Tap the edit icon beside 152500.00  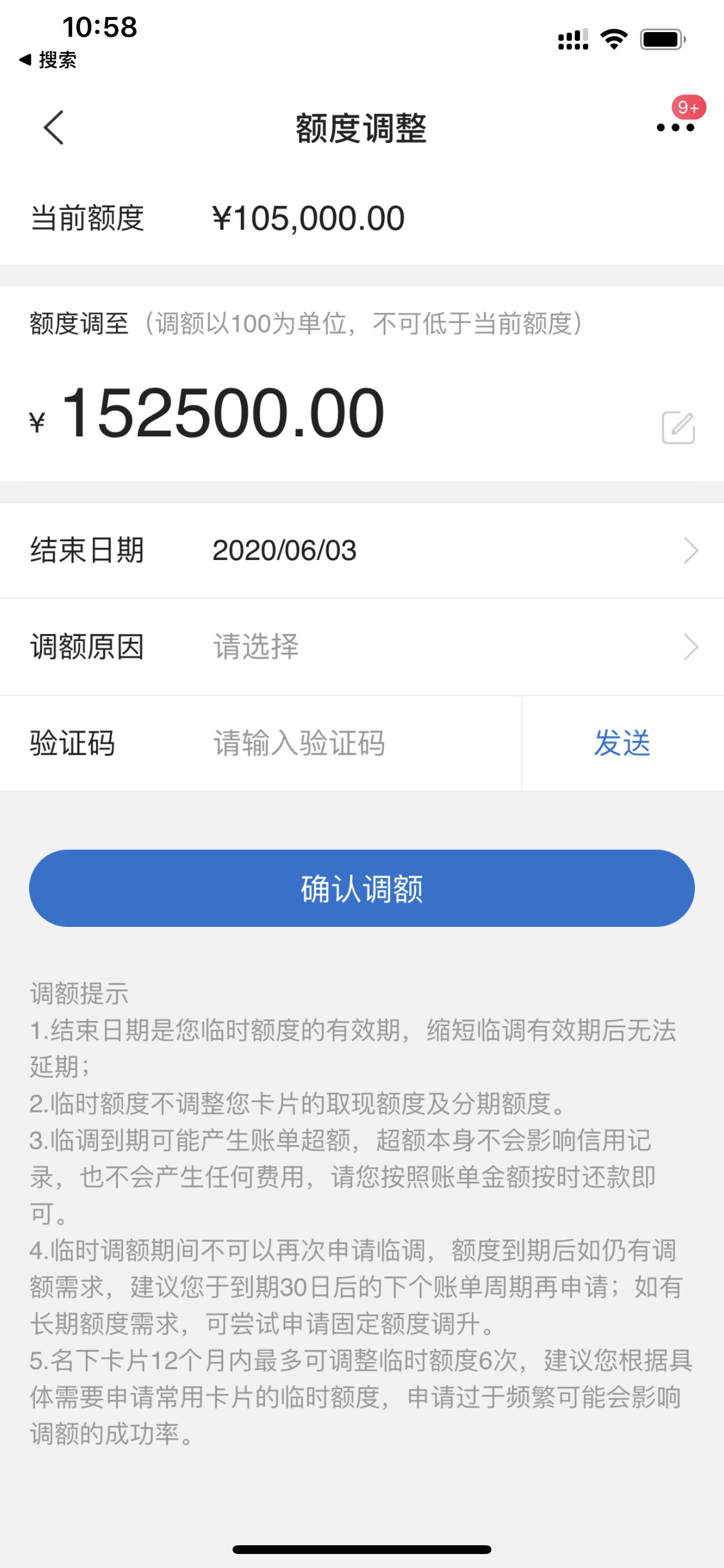678,428
